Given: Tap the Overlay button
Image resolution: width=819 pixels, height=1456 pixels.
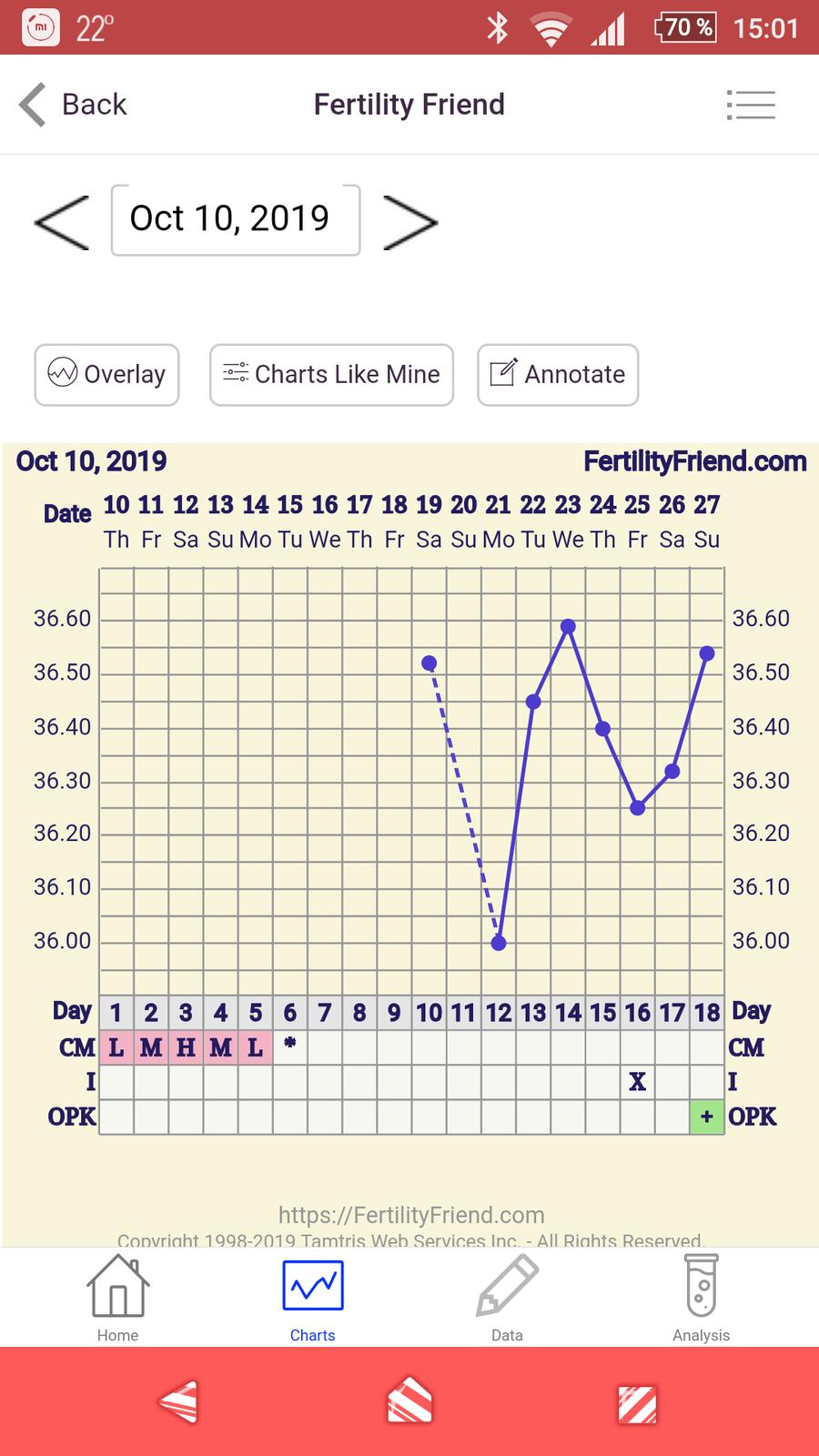Looking at the screenshot, I should (106, 374).
